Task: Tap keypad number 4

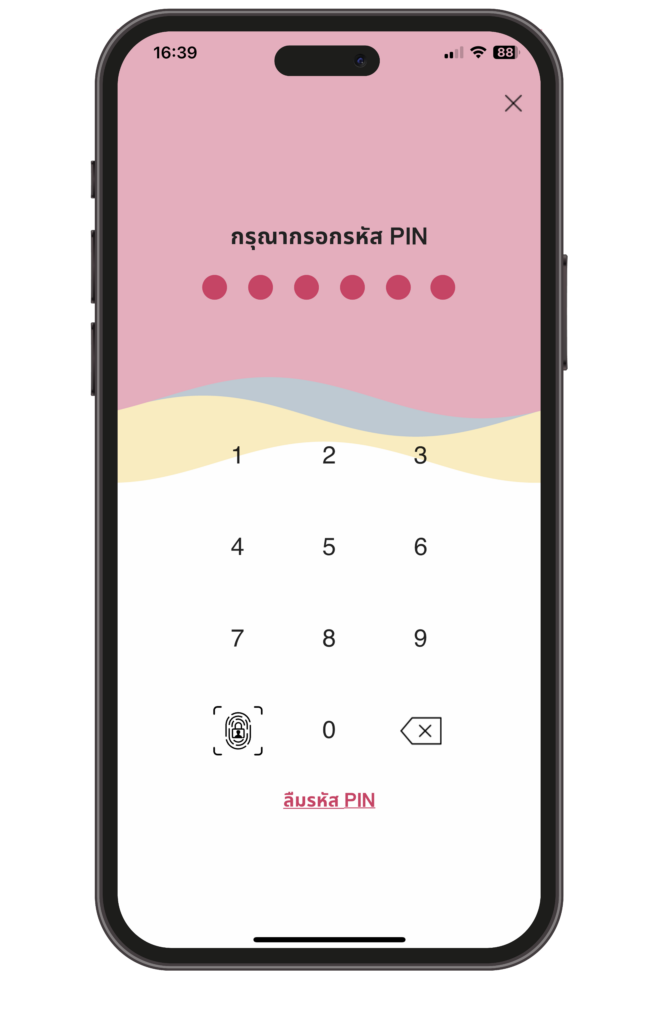Action: point(237,547)
